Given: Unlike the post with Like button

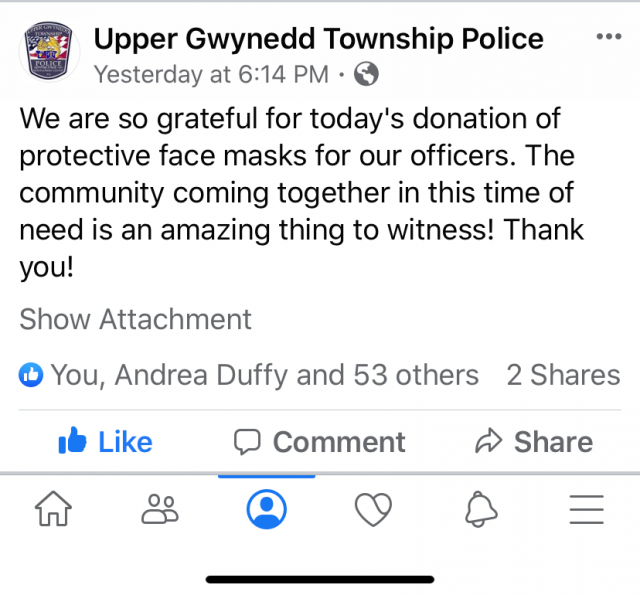Looking at the screenshot, I should pyautogui.click(x=105, y=441).
